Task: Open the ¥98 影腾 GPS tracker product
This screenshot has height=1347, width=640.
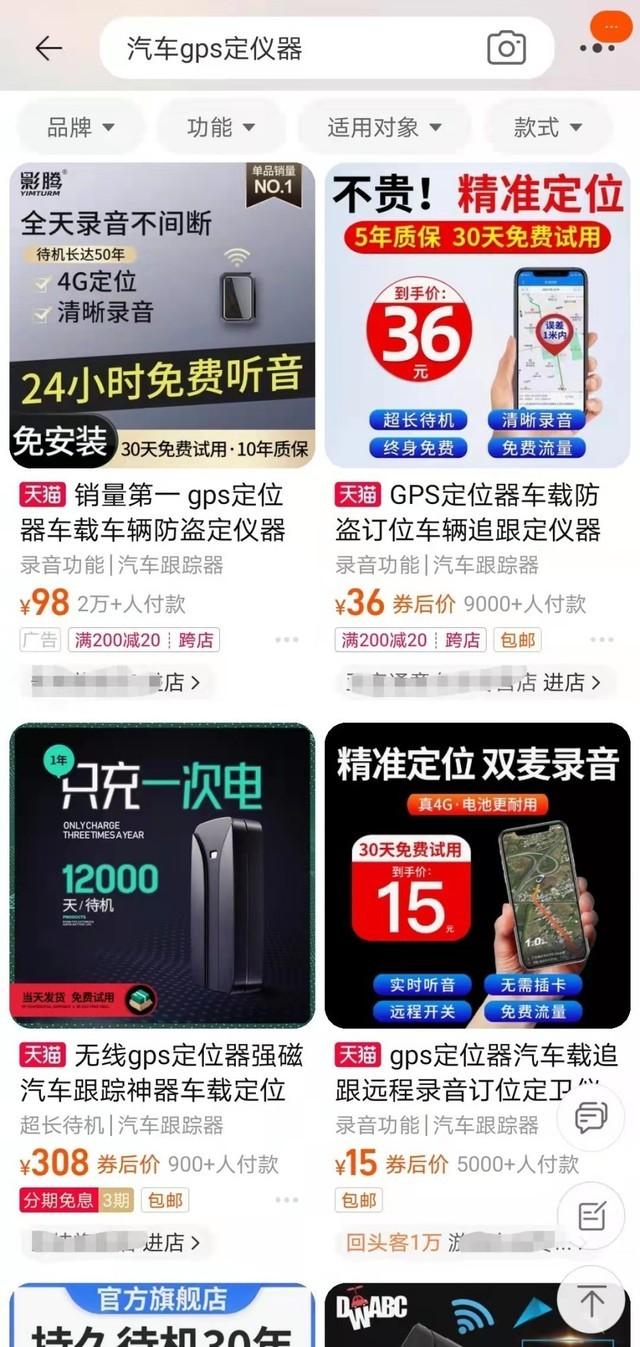Action: tap(162, 315)
